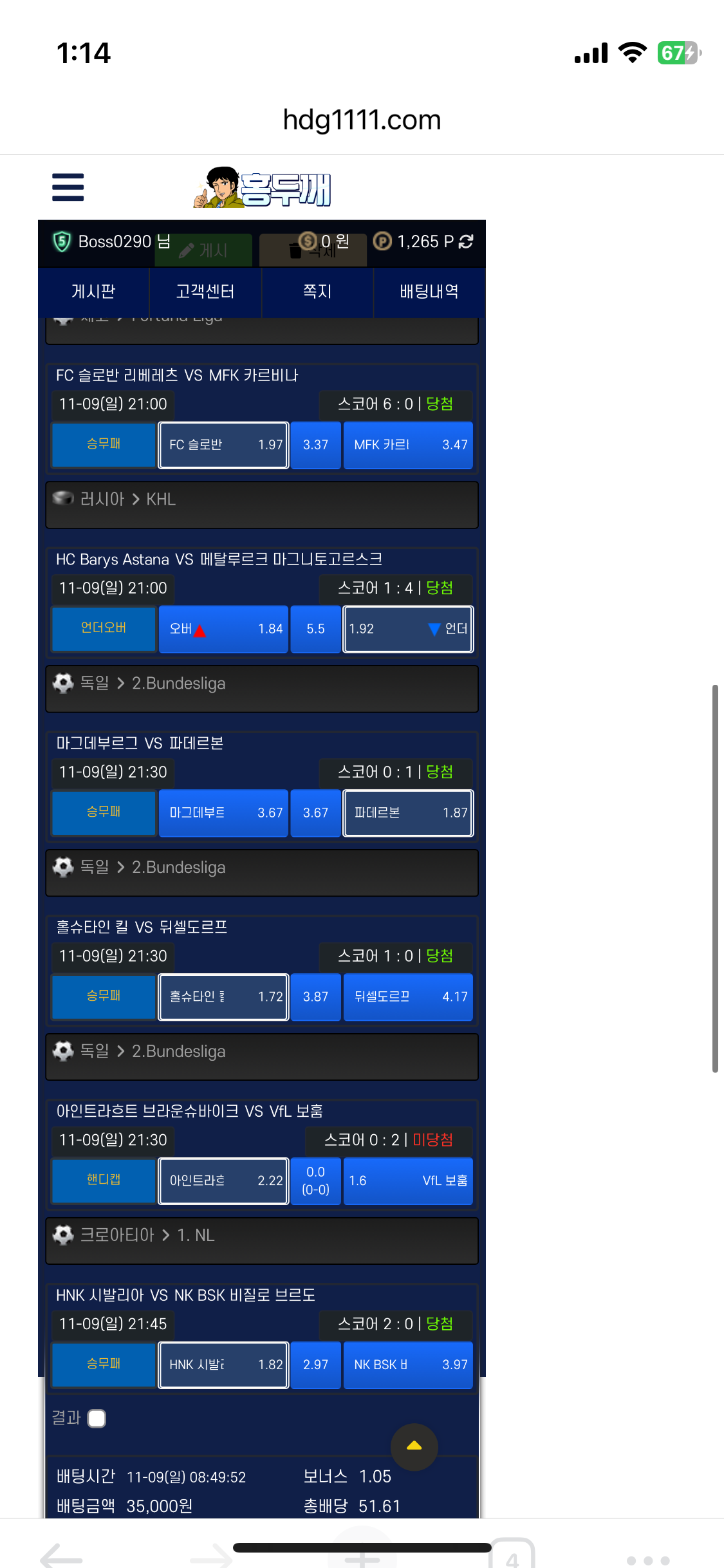Select VfL 보훔 1.6 handicap odds
The height and width of the screenshot is (1568, 724).
click(x=408, y=1181)
